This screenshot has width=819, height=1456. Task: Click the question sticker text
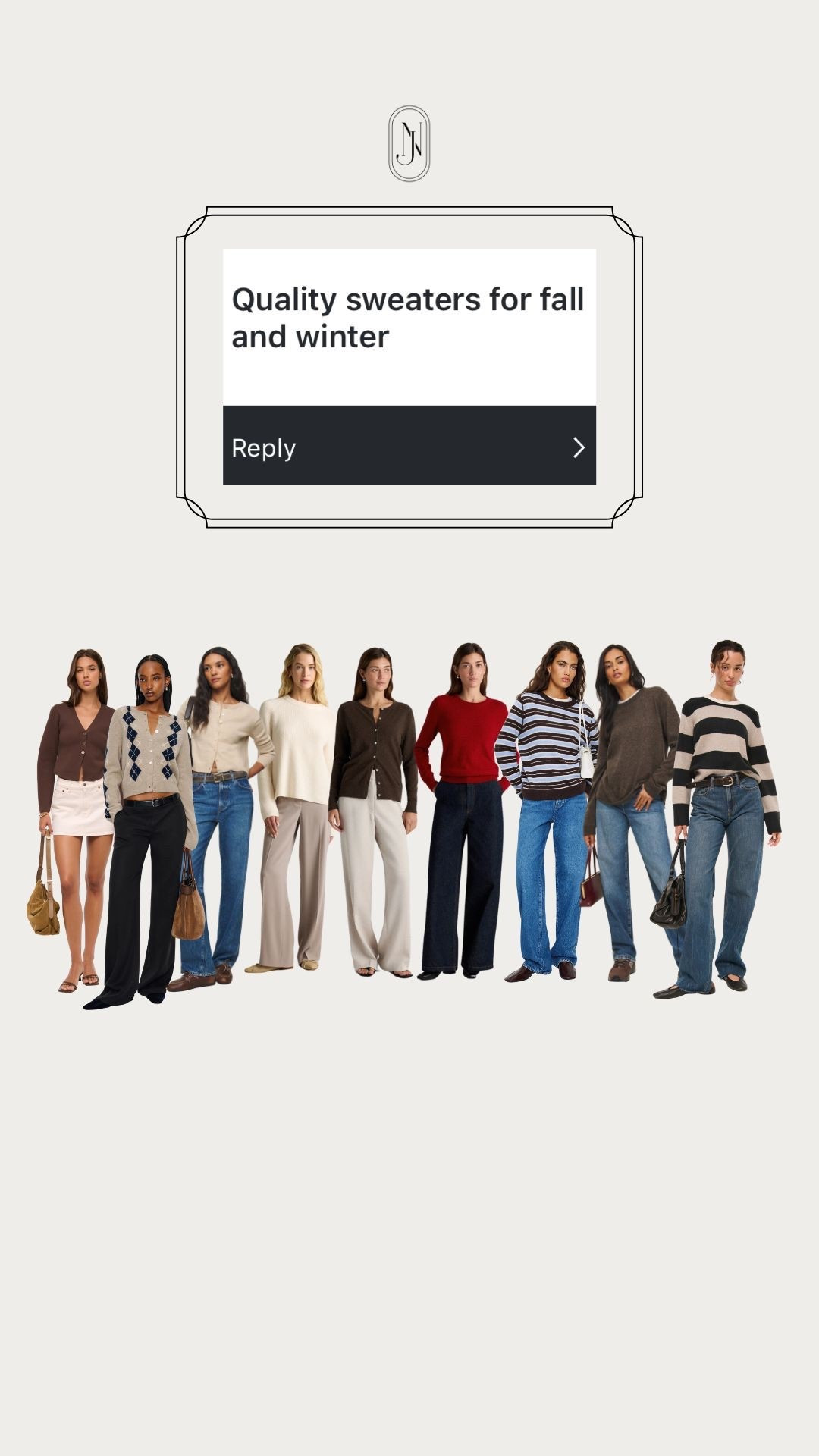tap(408, 317)
